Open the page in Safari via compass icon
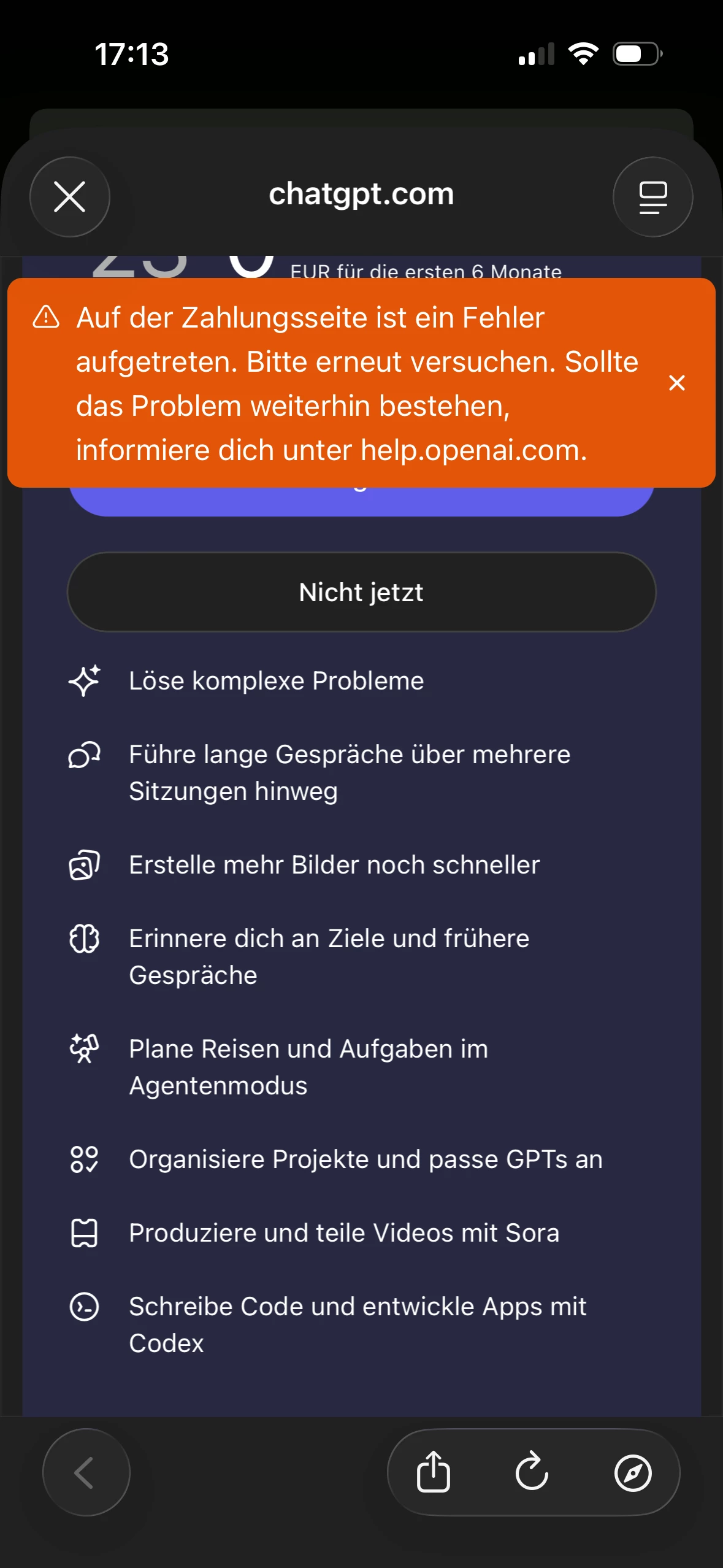This screenshot has width=723, height=1568. [633, 1472]
